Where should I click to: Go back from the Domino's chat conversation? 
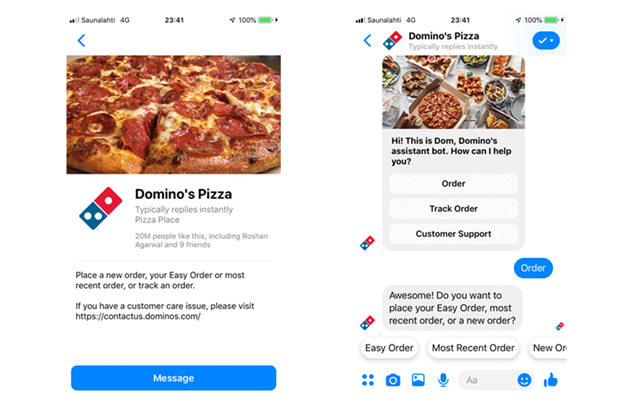point(367,41)
